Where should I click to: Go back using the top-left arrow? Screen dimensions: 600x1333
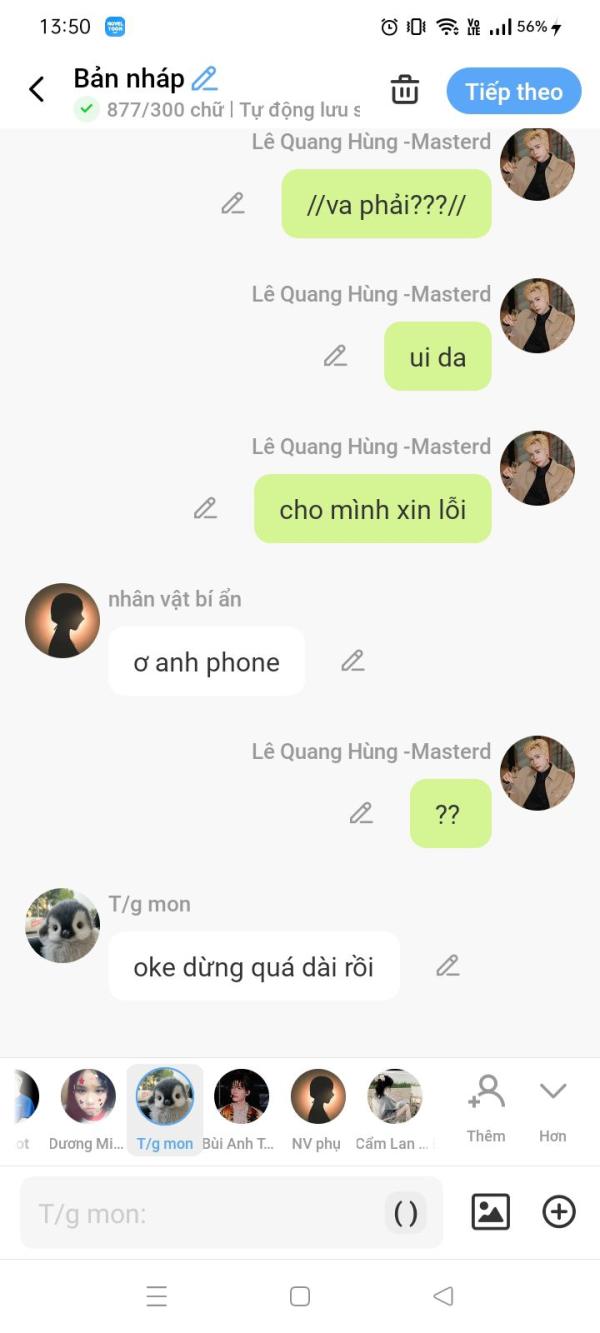tap(37, 90)
